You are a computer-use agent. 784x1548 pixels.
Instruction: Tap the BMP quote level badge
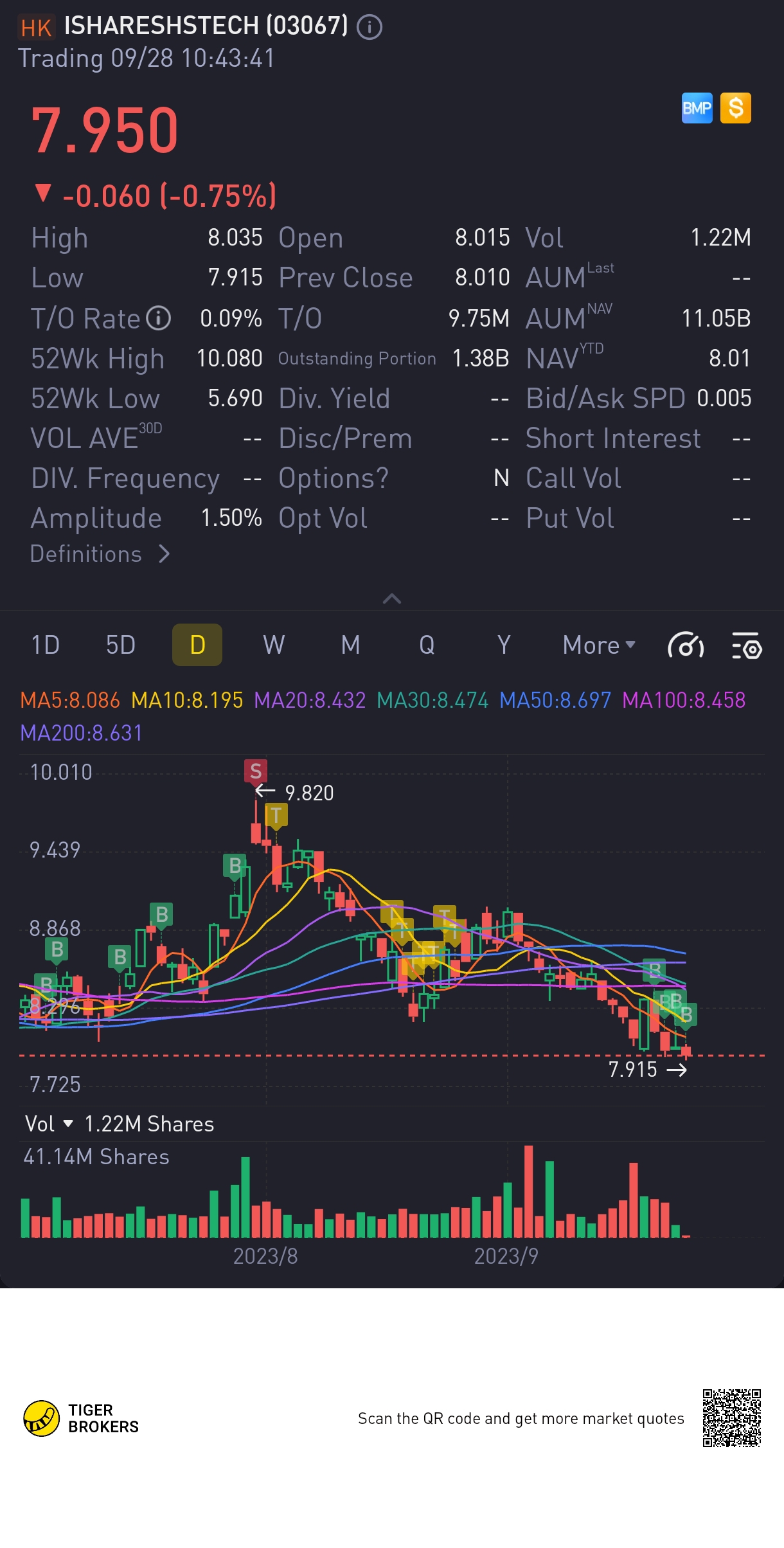pyautogui.click(x=697, y=108)
